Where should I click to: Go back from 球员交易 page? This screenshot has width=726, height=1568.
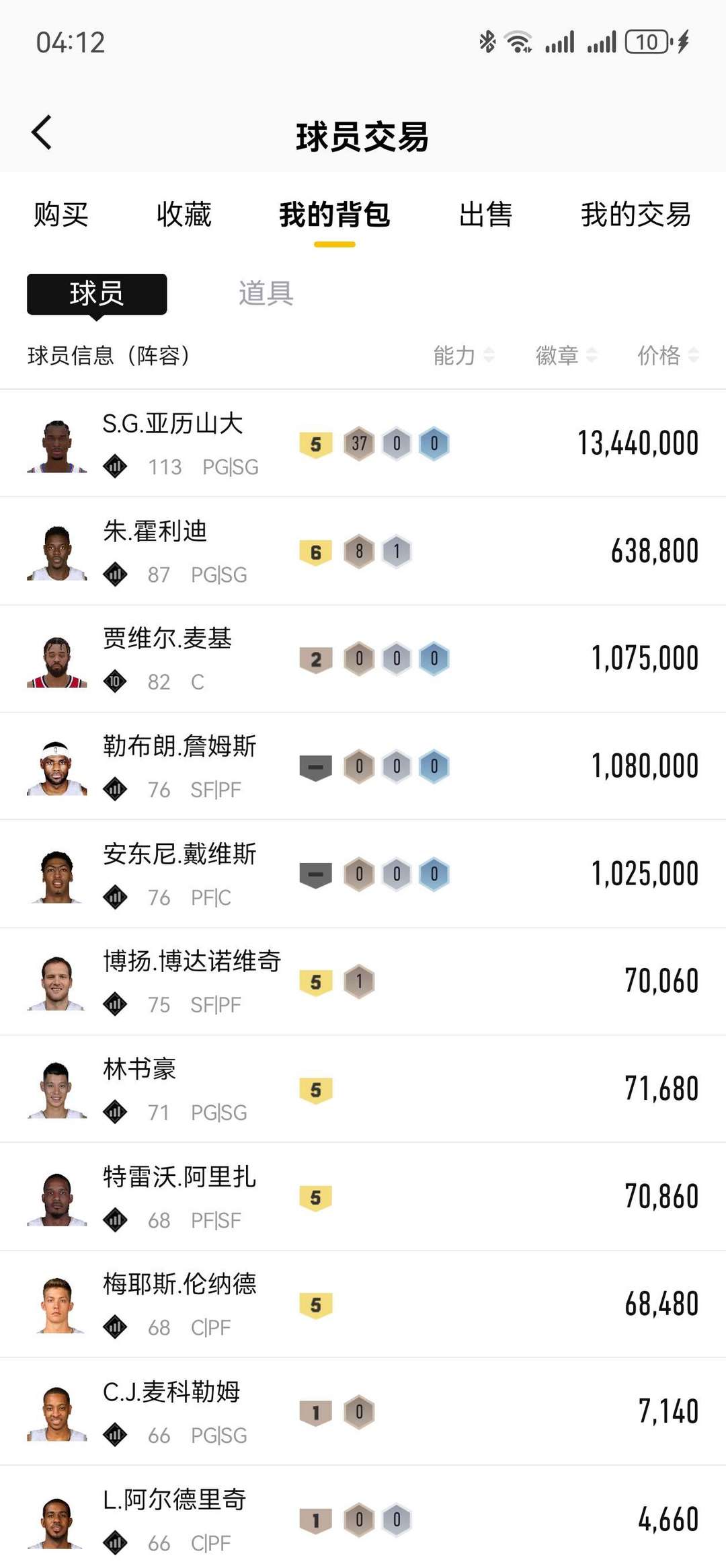pyautogui.click(x=42, y=133)
